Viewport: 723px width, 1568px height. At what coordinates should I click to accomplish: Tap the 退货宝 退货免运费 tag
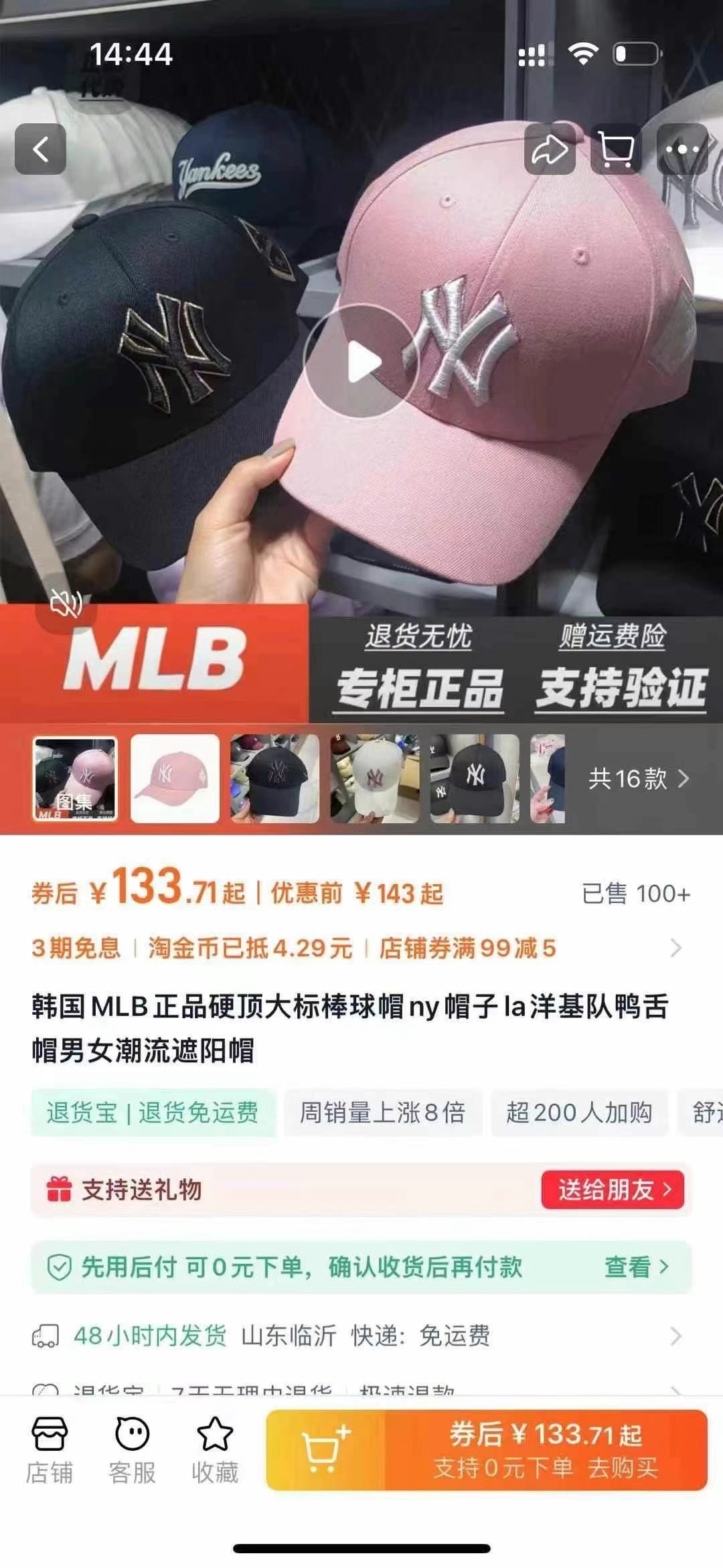tap(153, 1113)
